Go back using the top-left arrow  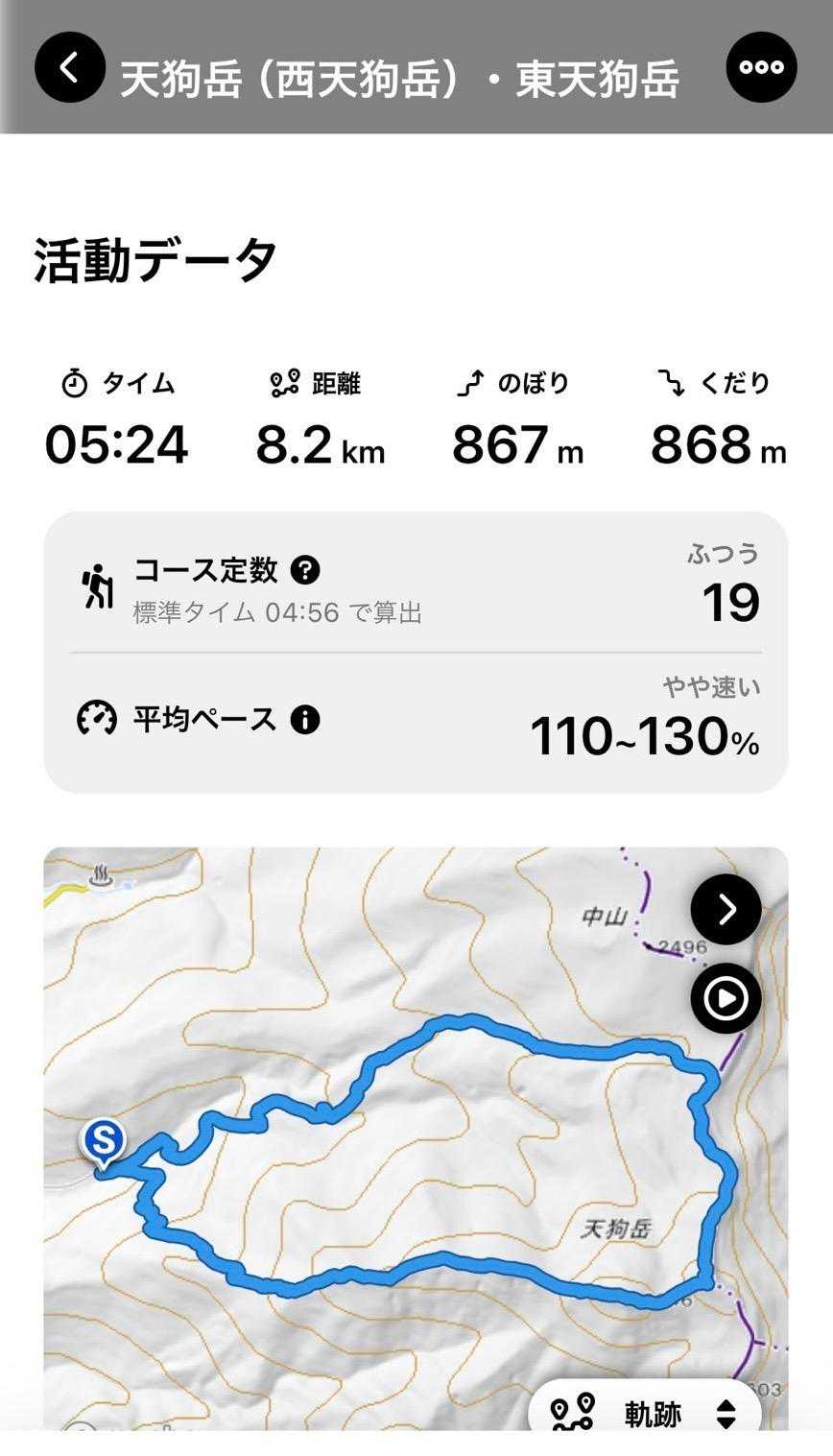(x=69, y=67)
